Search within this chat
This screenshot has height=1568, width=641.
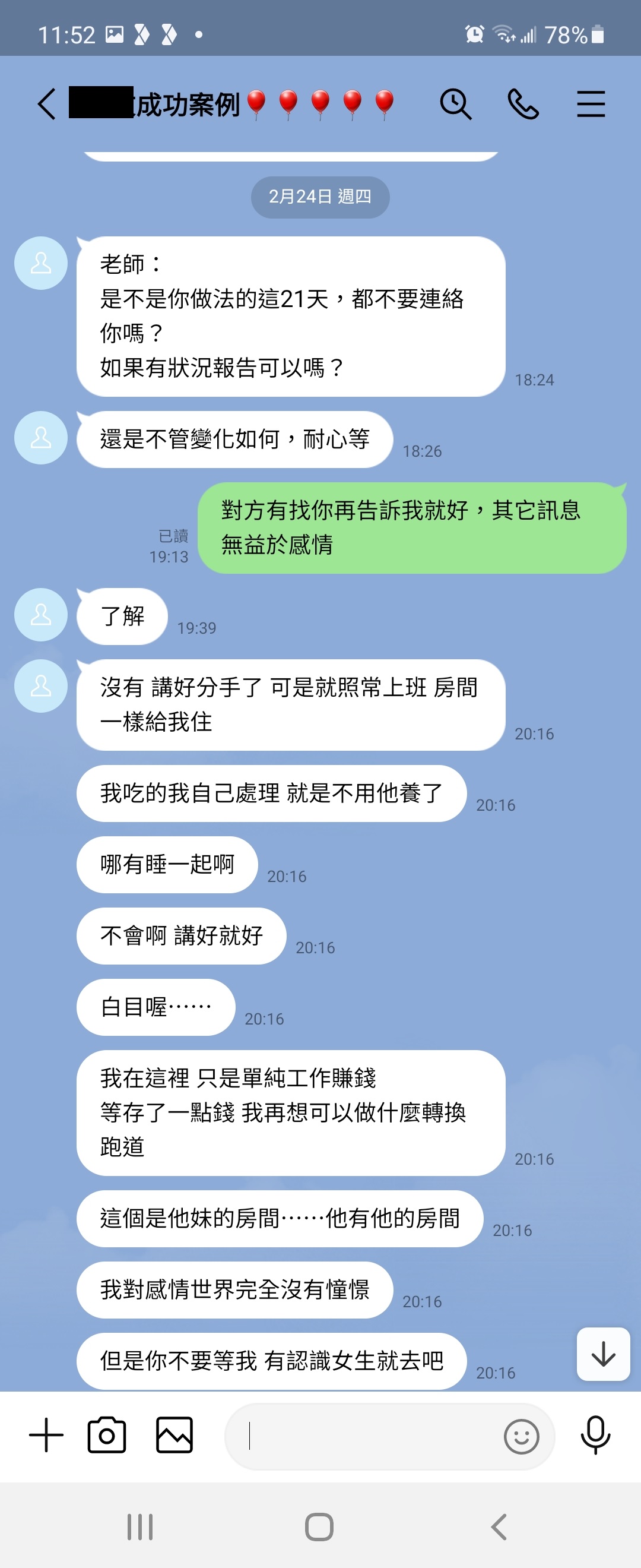455,104
